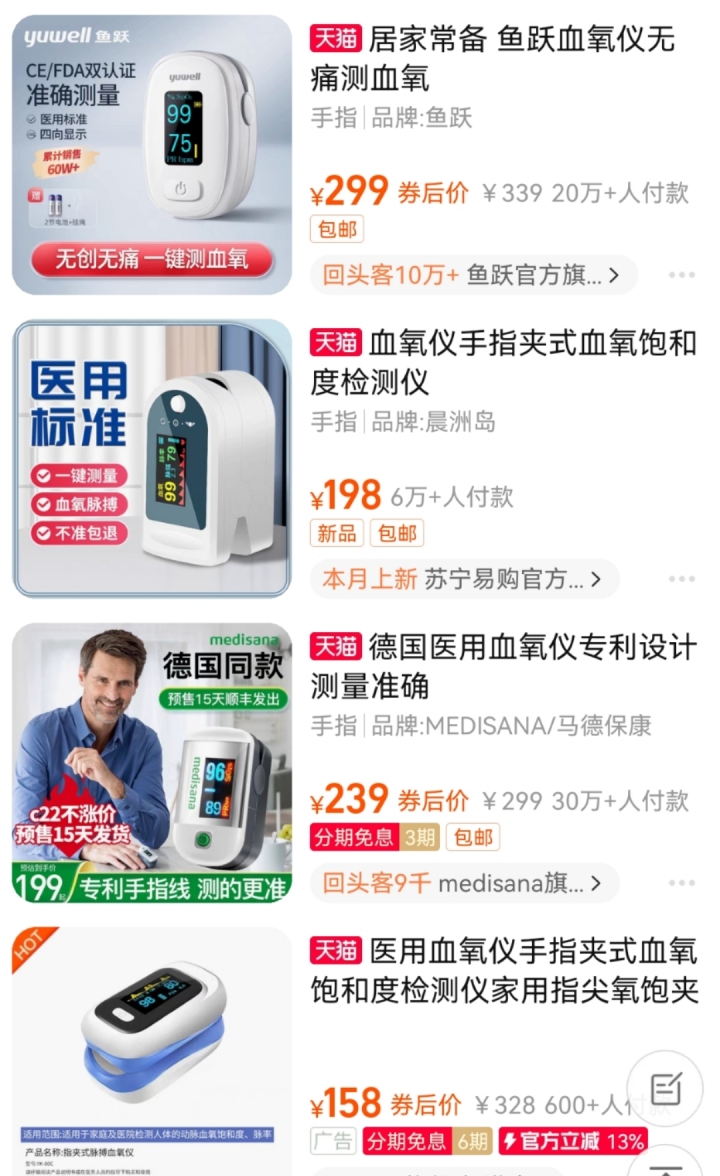Open more options for the MEDISANA oximeter
The height and width of the screenshot is (1176, 720).
[682, 883]
